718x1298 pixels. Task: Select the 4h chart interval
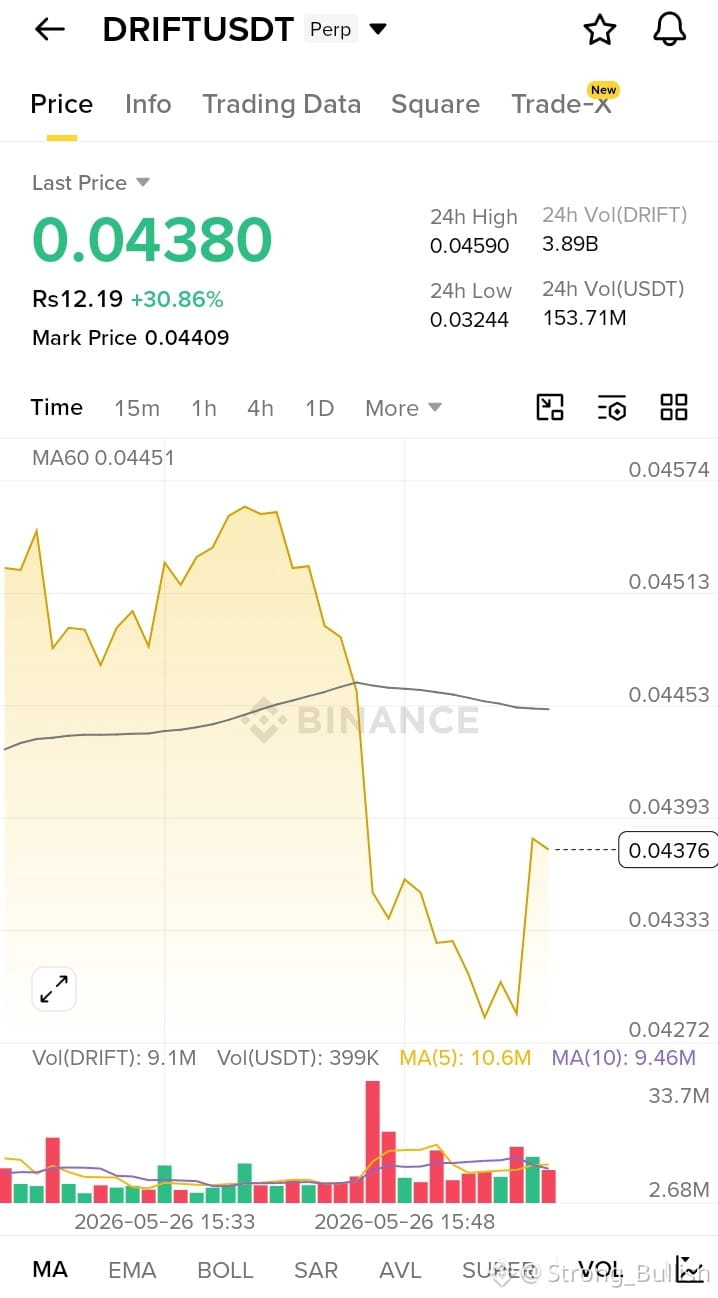click(x=260, y=408)
